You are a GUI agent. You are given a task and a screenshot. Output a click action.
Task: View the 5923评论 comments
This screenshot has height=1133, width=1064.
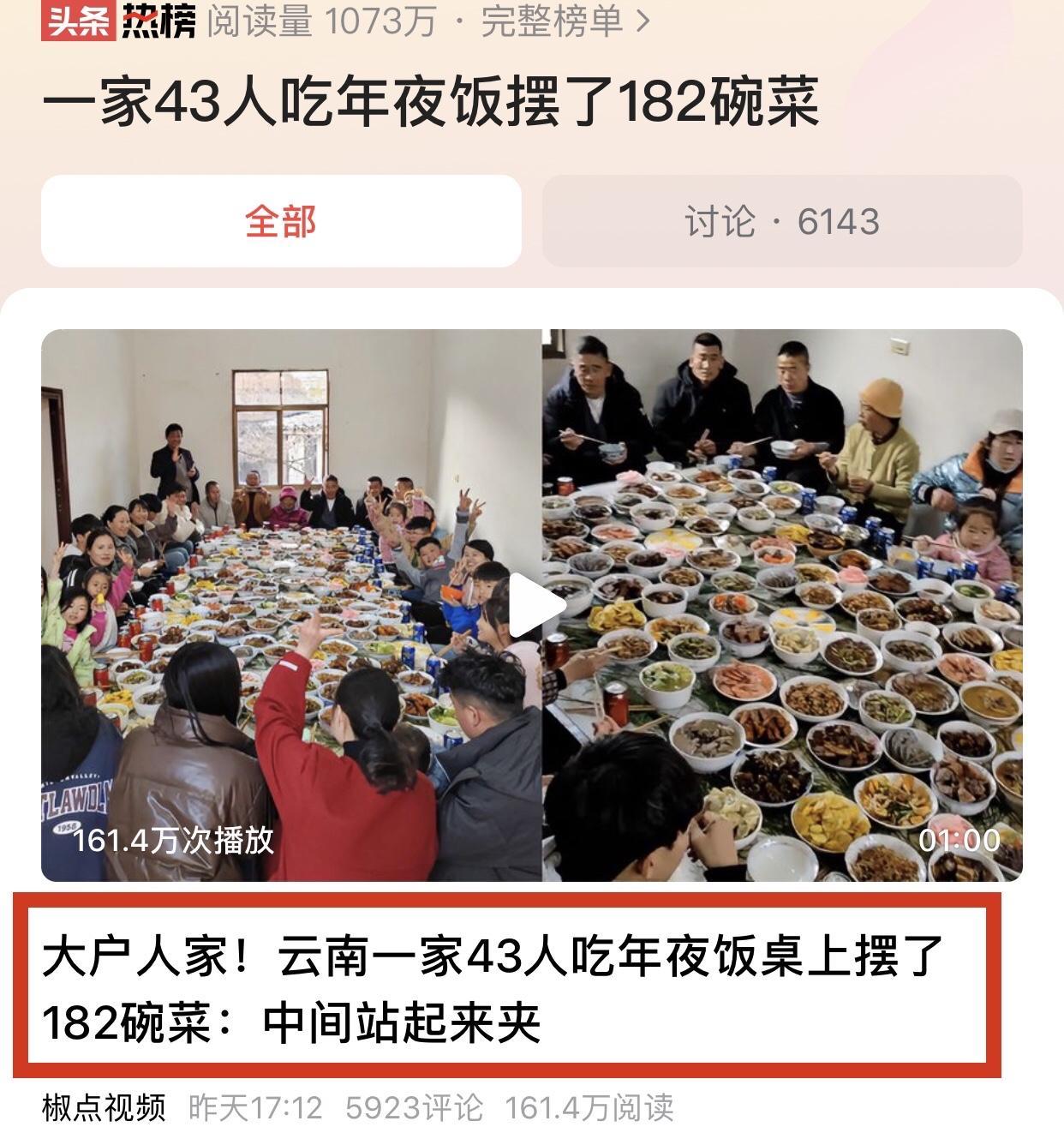(414, 1108)
